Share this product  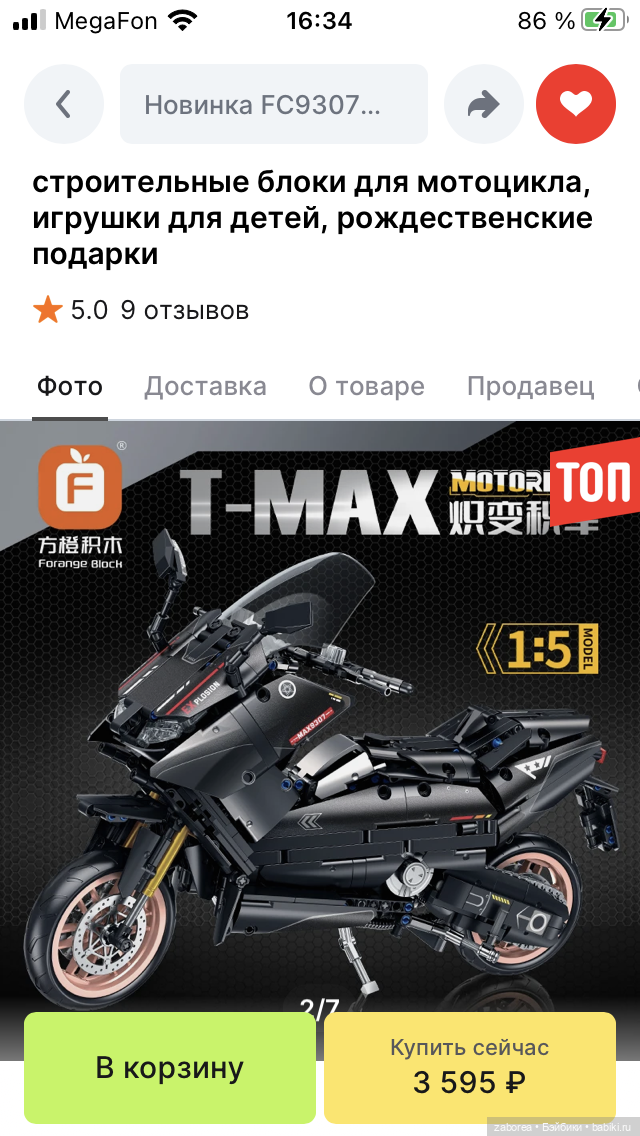(x=484, y=104)
